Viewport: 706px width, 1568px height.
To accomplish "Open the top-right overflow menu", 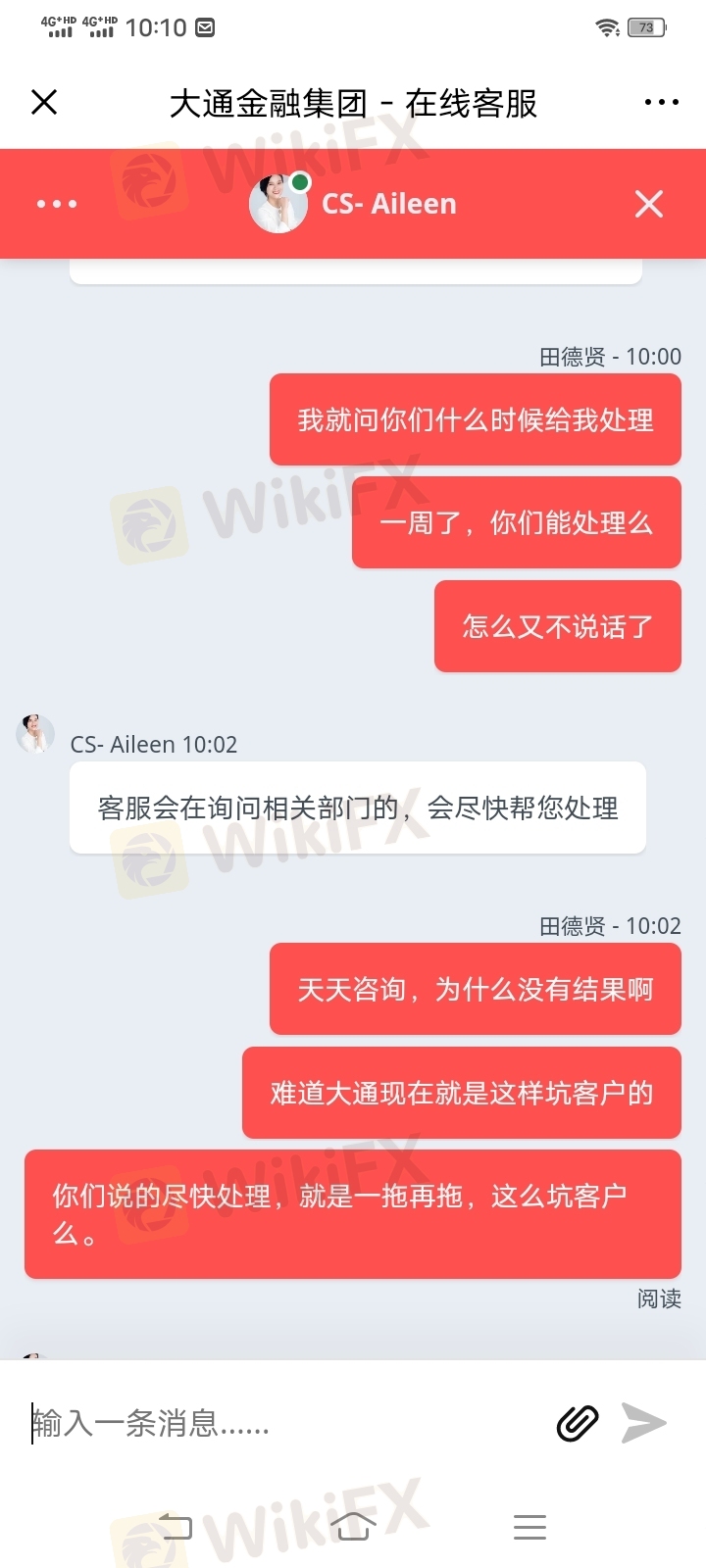I will point(662,102).
